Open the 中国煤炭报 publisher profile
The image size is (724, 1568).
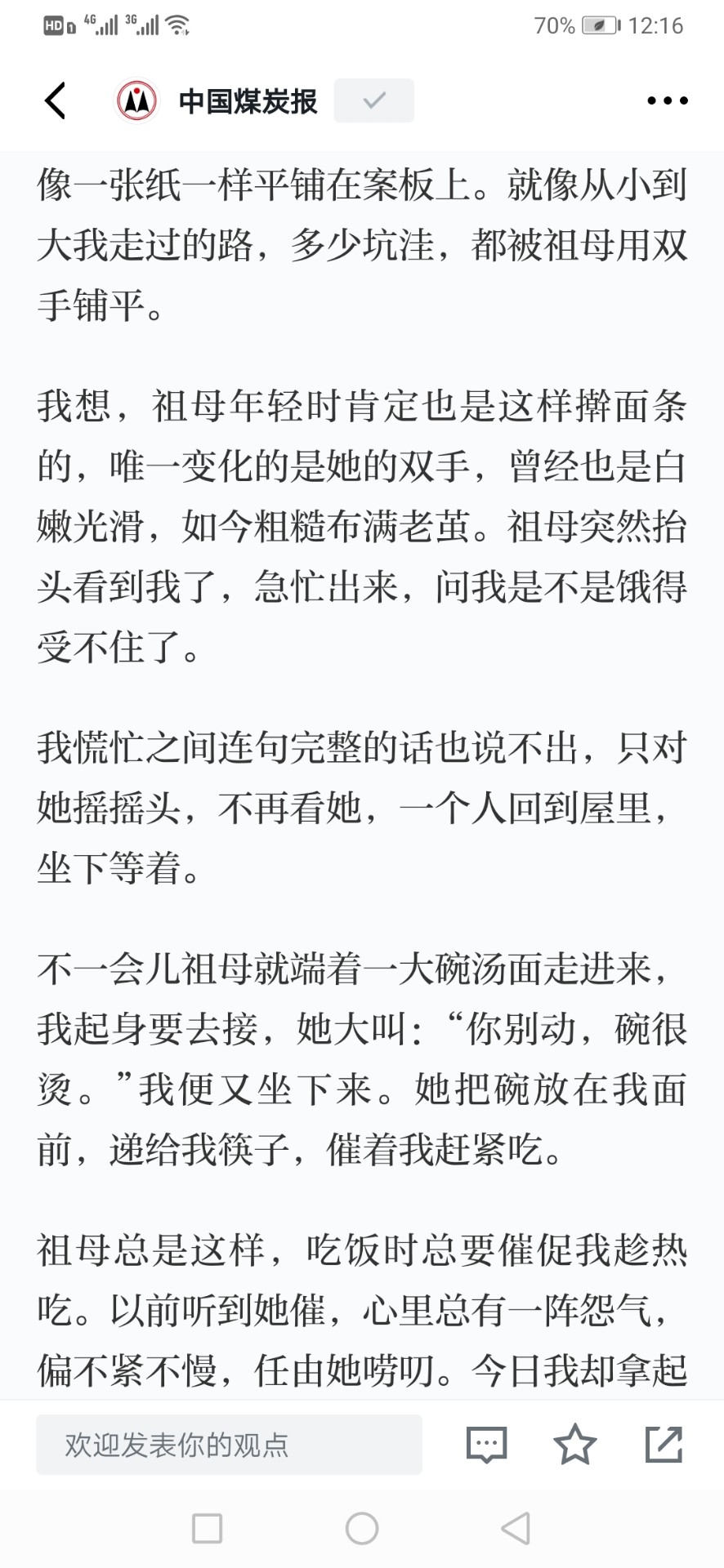click(217, 100)
